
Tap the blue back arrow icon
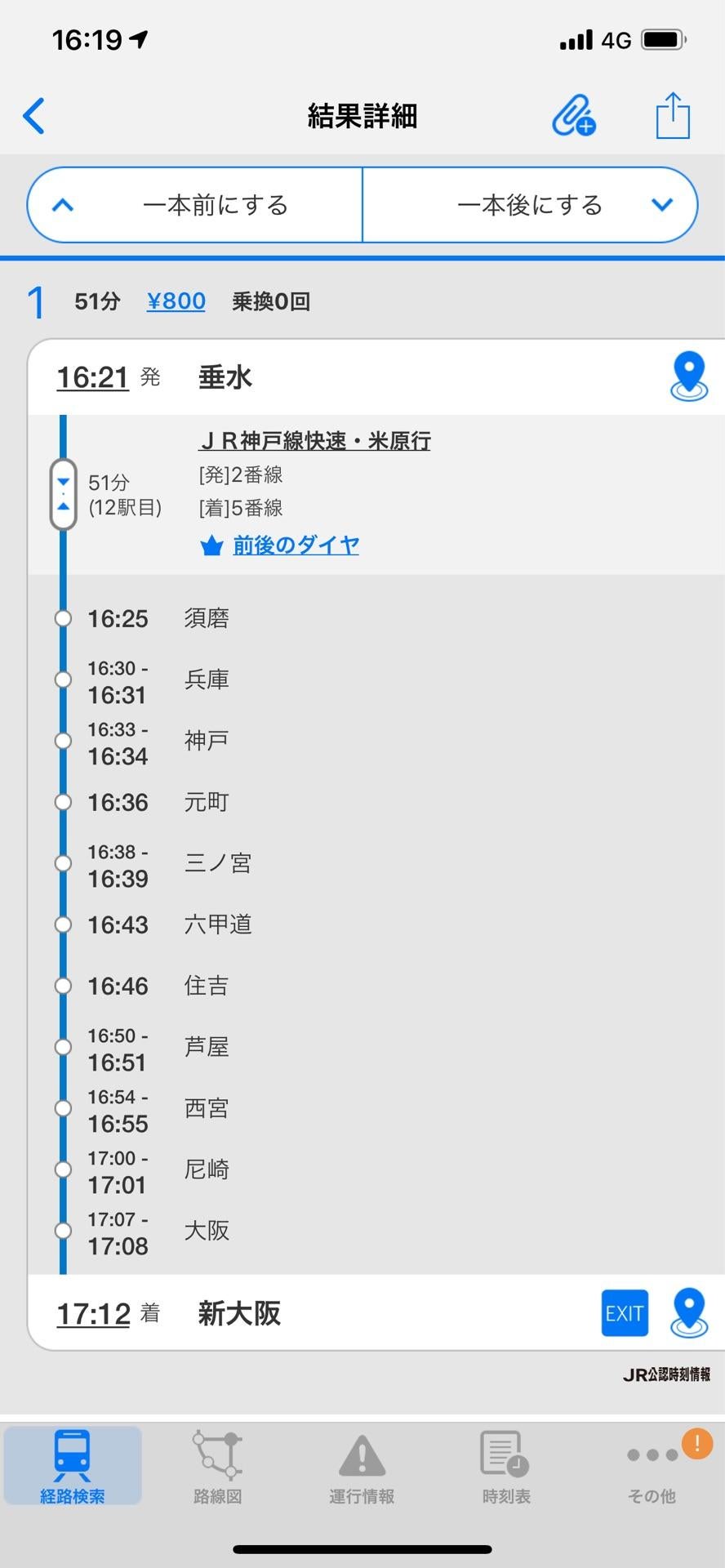(34, 115)
